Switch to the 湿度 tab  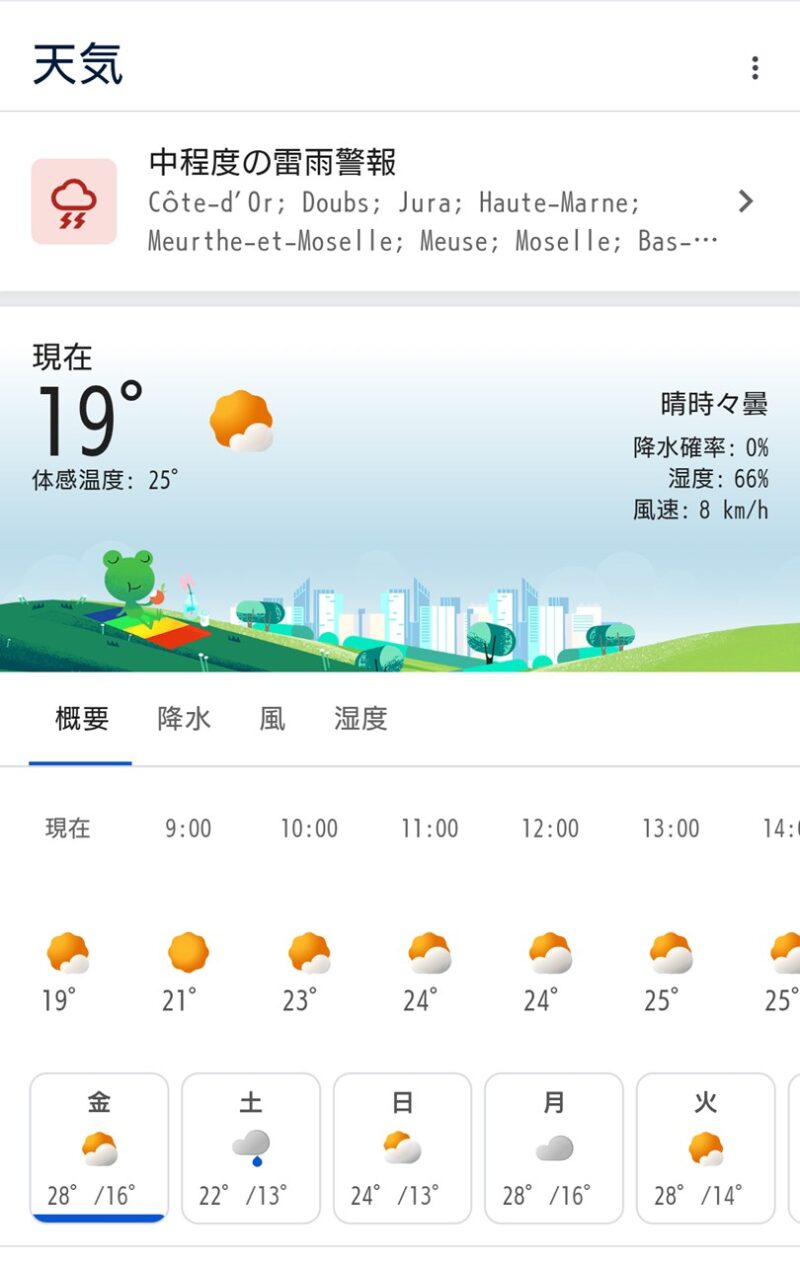coord(360,719)
